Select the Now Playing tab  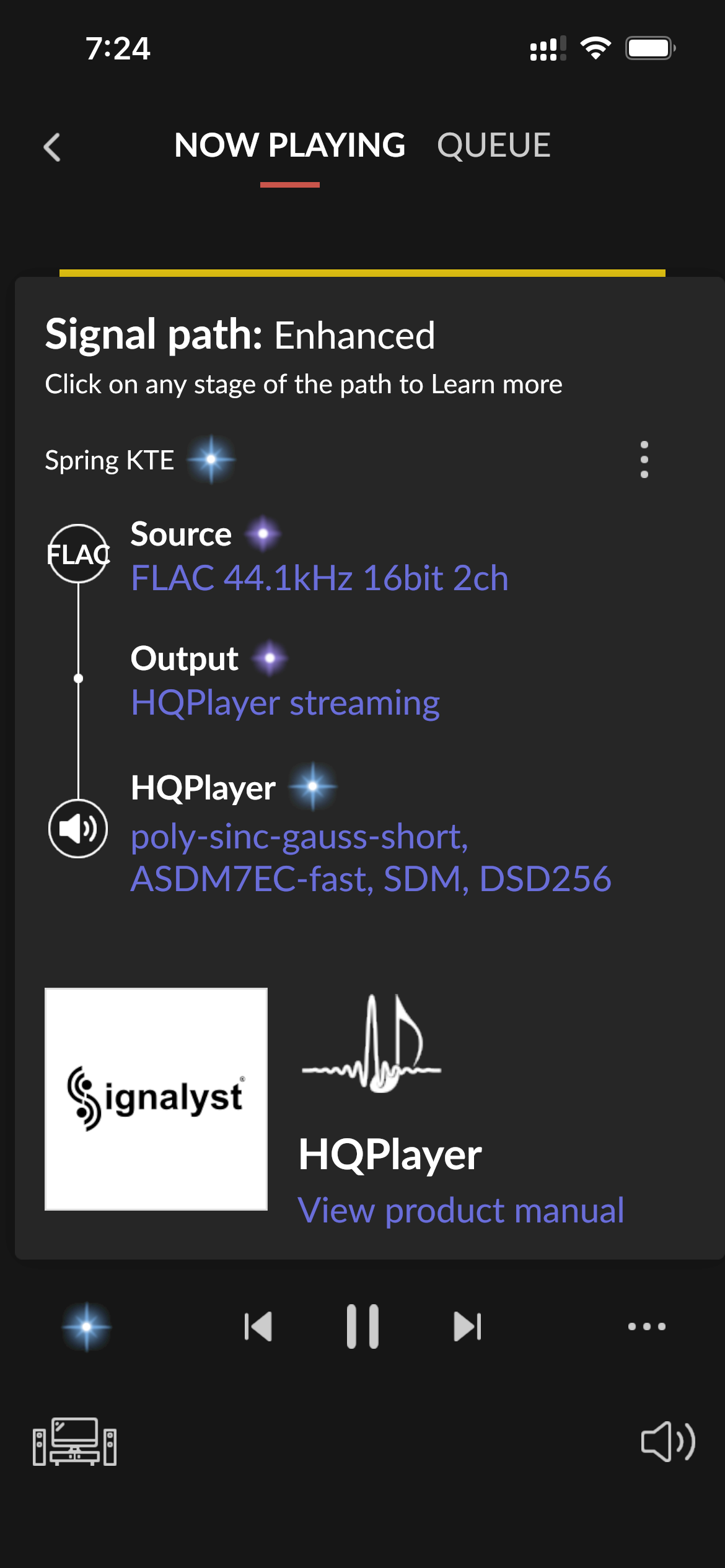click(289, 146)
